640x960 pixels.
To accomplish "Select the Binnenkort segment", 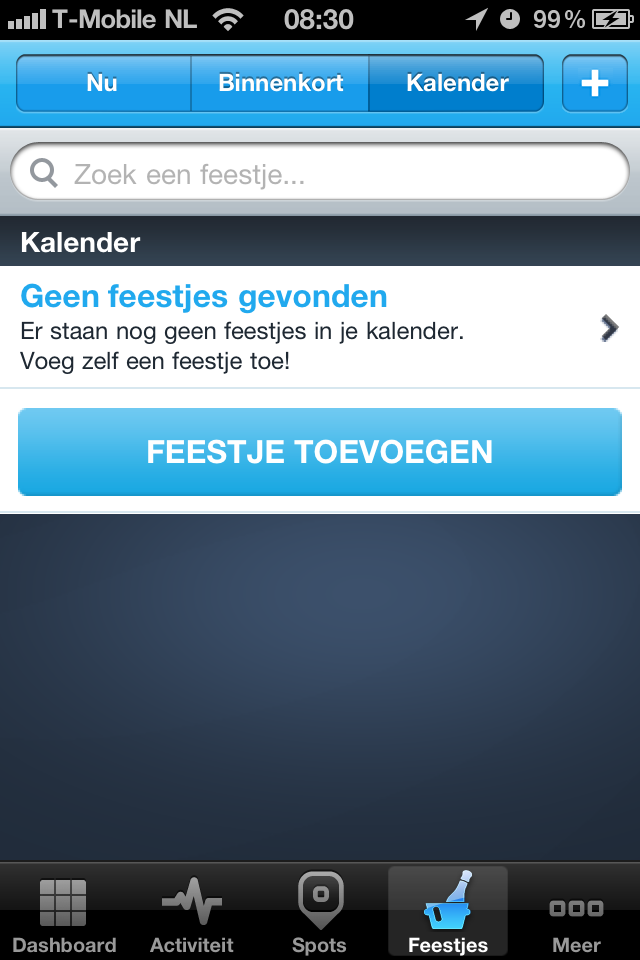I will pyautogui.click(x=280, y=83).
